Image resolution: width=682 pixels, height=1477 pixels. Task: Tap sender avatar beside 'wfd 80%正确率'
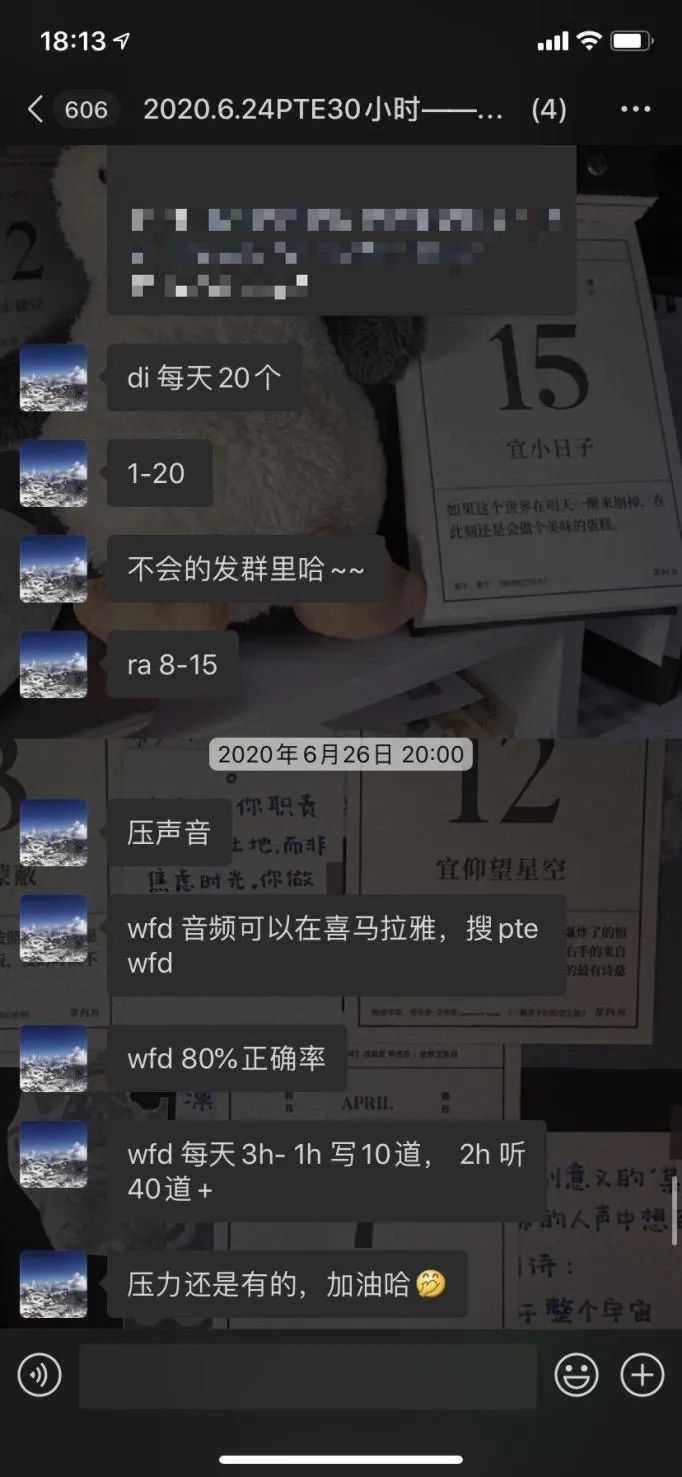(x=54, y=1058)
